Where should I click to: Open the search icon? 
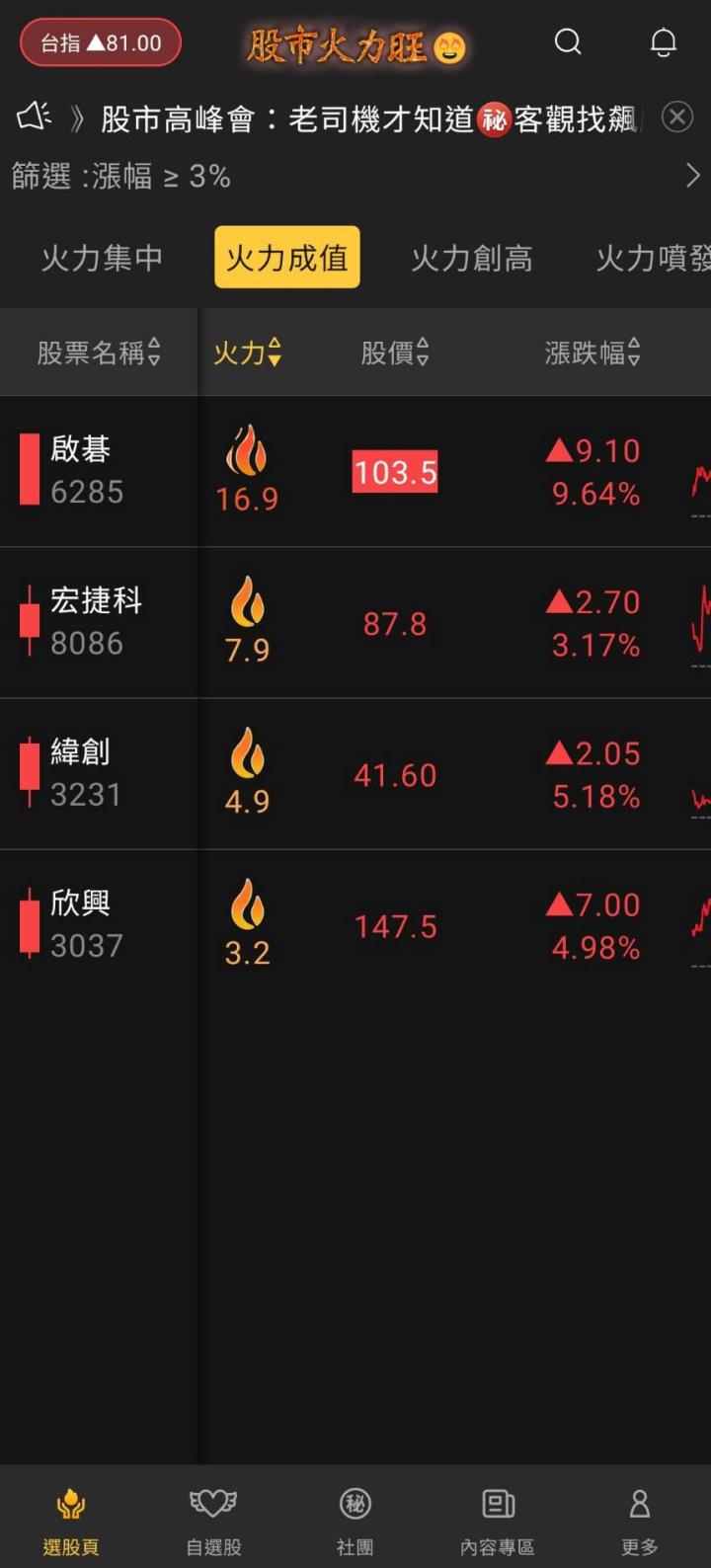coord(568,42)
